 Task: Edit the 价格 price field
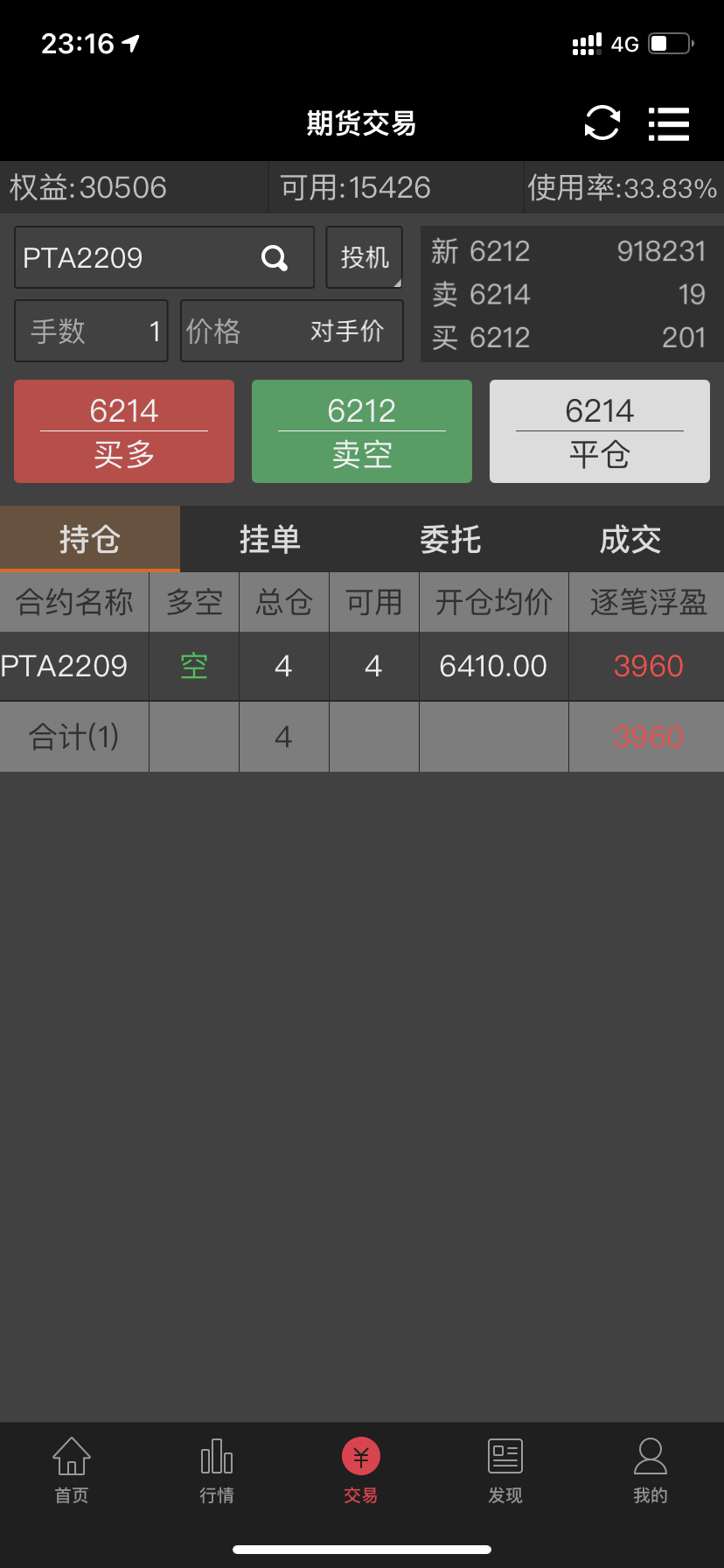coord(291,331)
